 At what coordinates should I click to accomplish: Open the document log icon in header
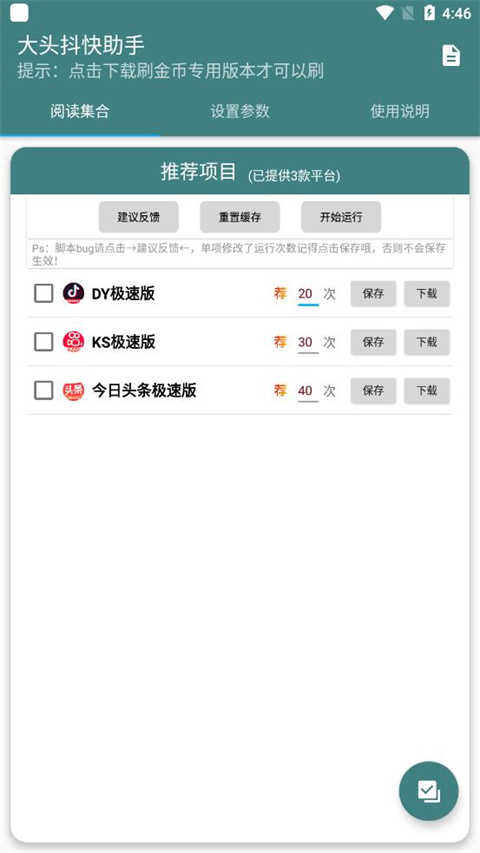(451, 56)
